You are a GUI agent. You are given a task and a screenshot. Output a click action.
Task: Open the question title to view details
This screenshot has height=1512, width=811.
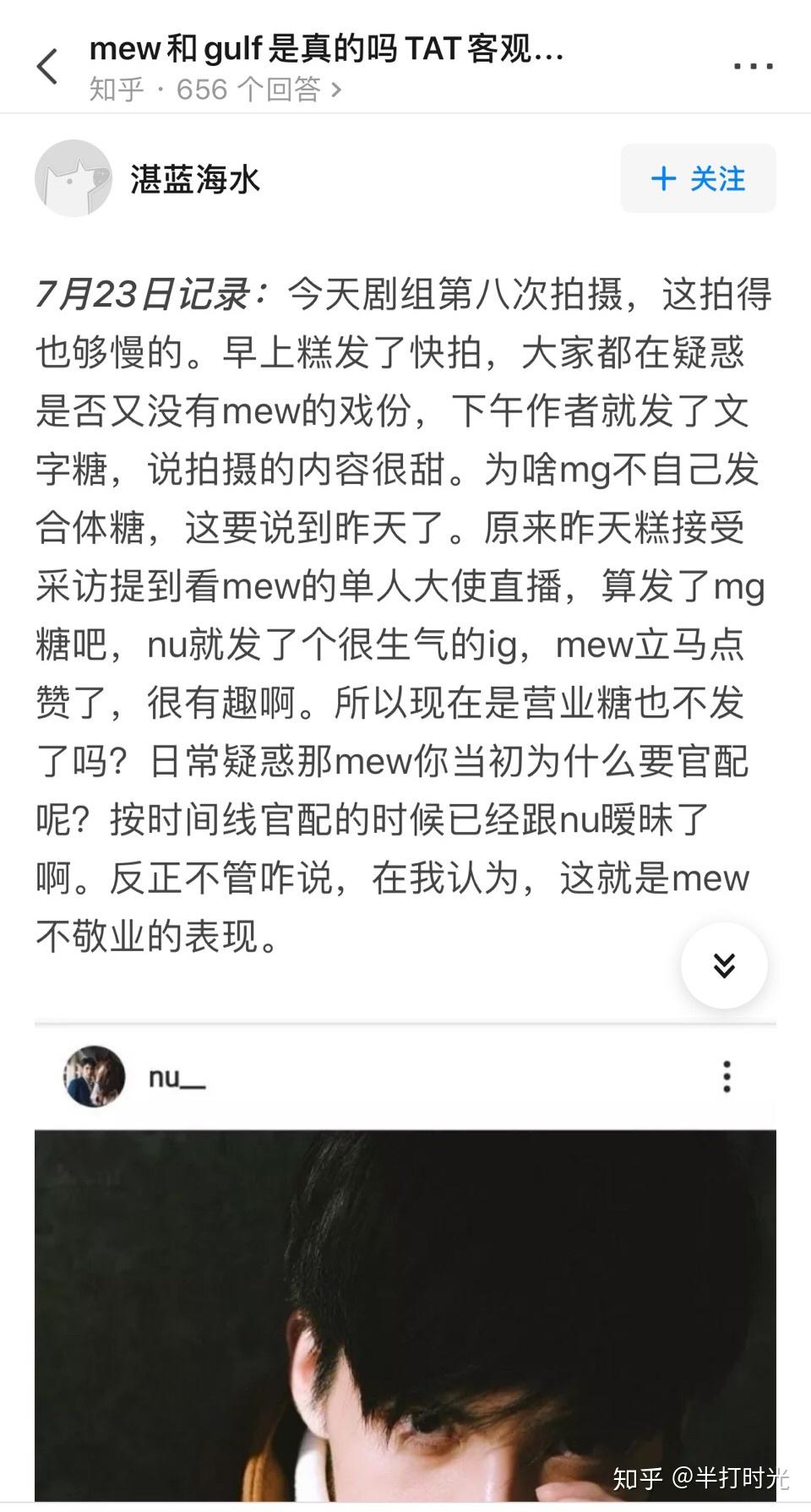pyautogui.click(x=329, y=49)
